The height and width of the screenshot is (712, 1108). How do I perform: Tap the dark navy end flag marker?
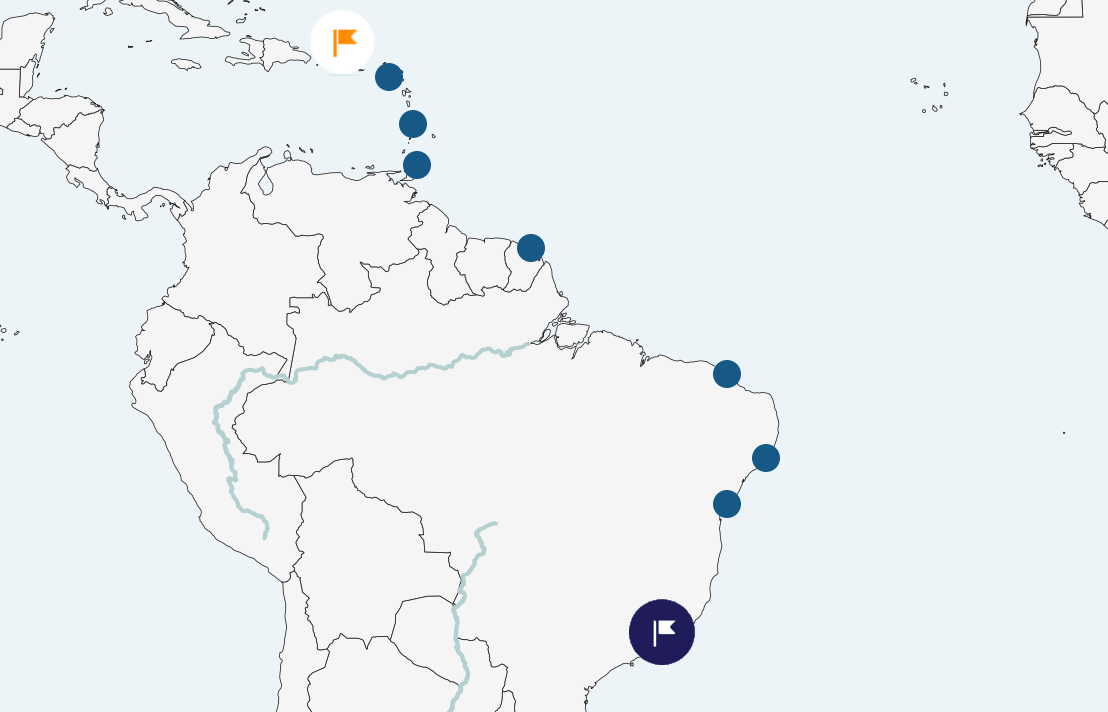(662, 632)
